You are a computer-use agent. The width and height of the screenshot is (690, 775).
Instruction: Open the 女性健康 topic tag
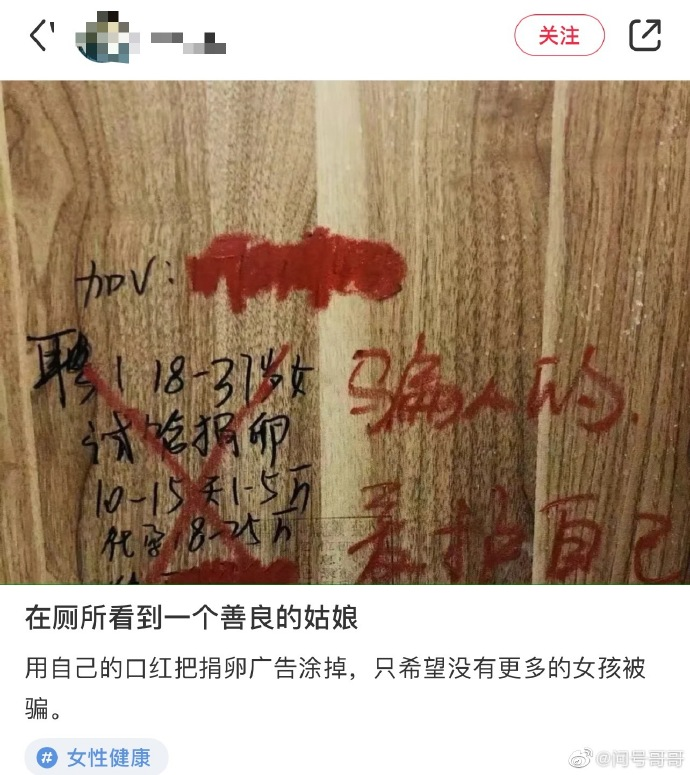tap(96, 757)
